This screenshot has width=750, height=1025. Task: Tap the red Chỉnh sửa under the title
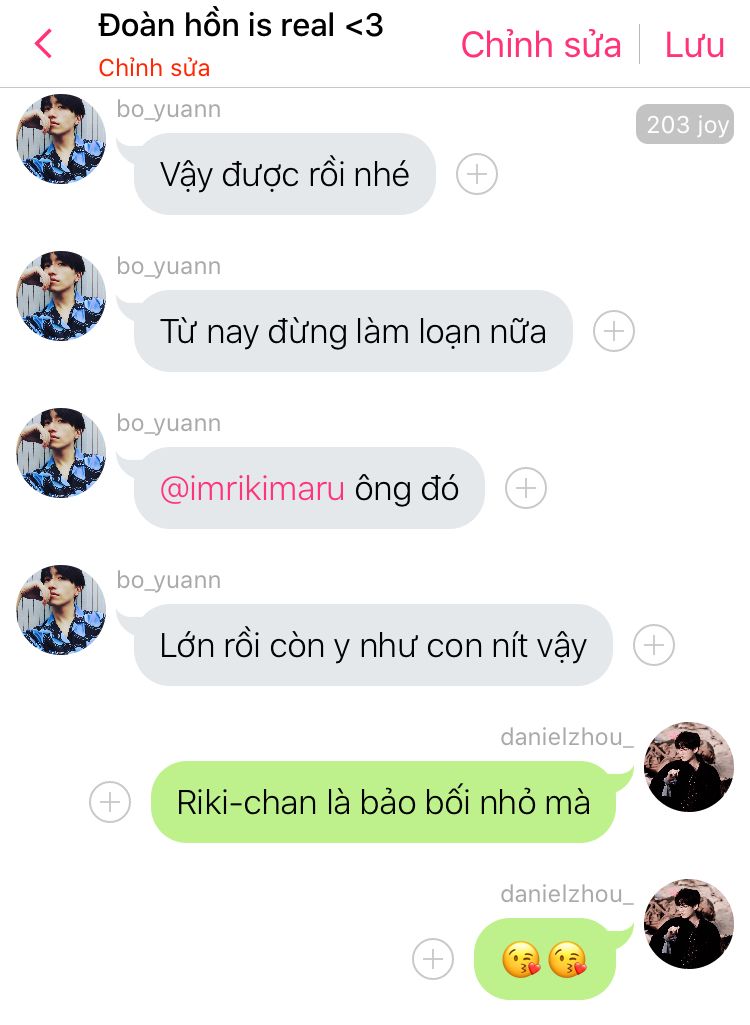pos(154,69)
